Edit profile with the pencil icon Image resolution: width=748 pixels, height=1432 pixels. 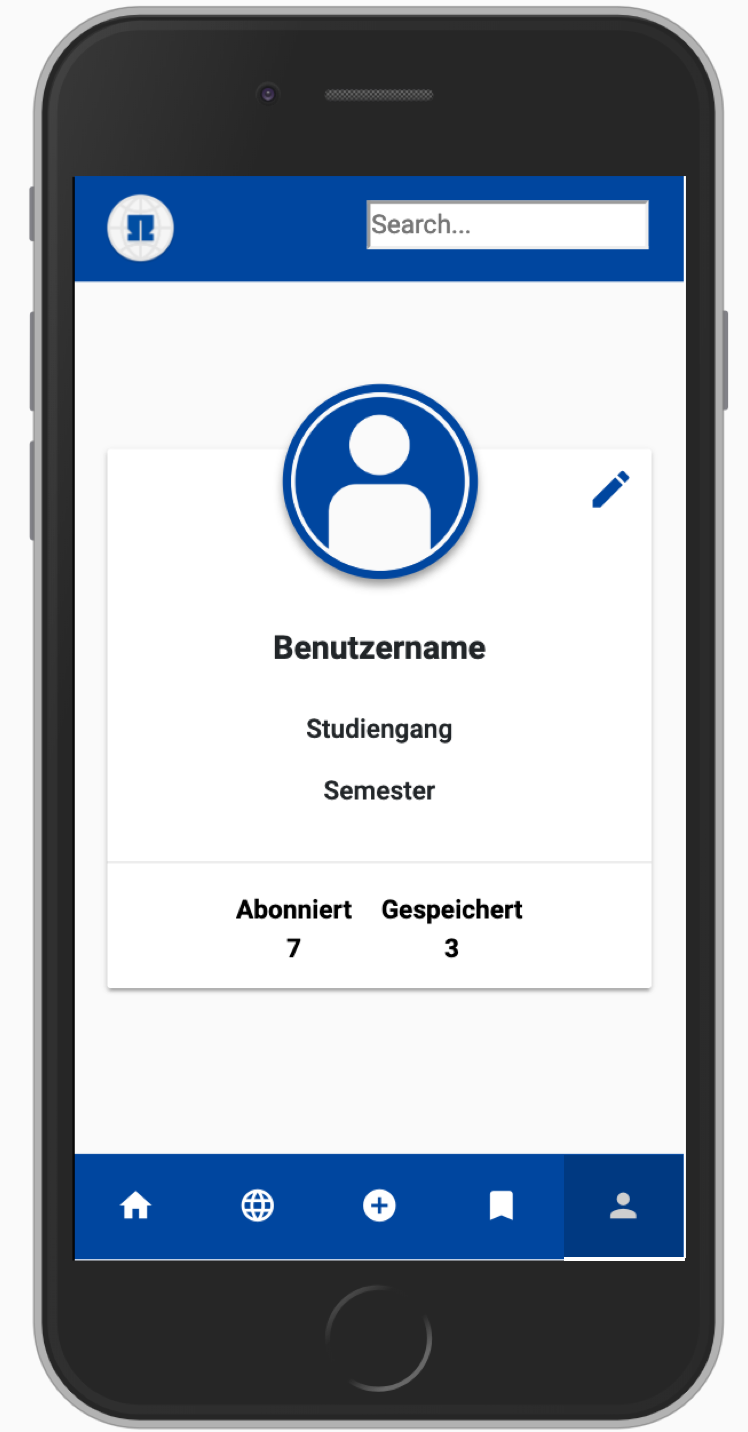[611, 489]
